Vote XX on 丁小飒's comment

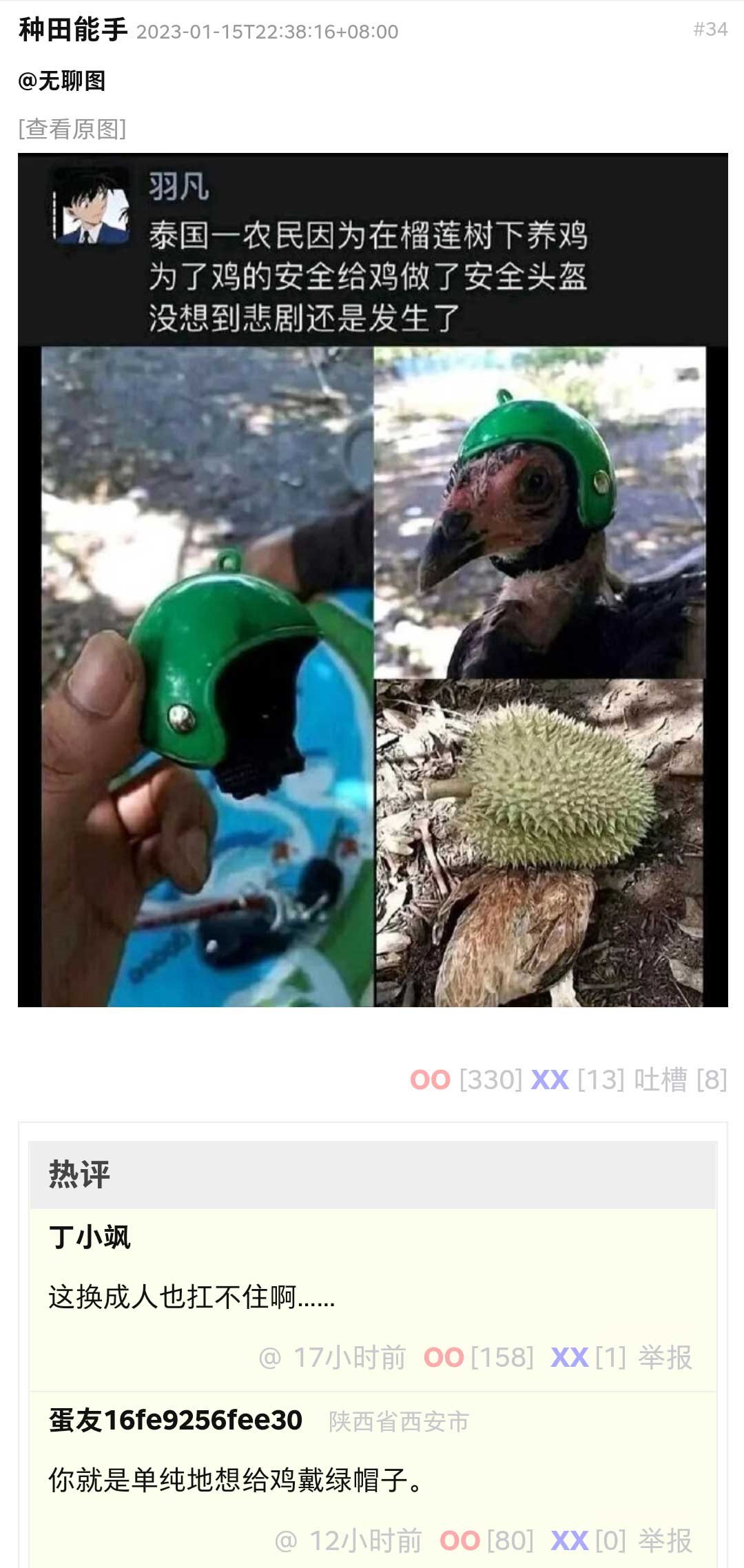pos(570,1358)
